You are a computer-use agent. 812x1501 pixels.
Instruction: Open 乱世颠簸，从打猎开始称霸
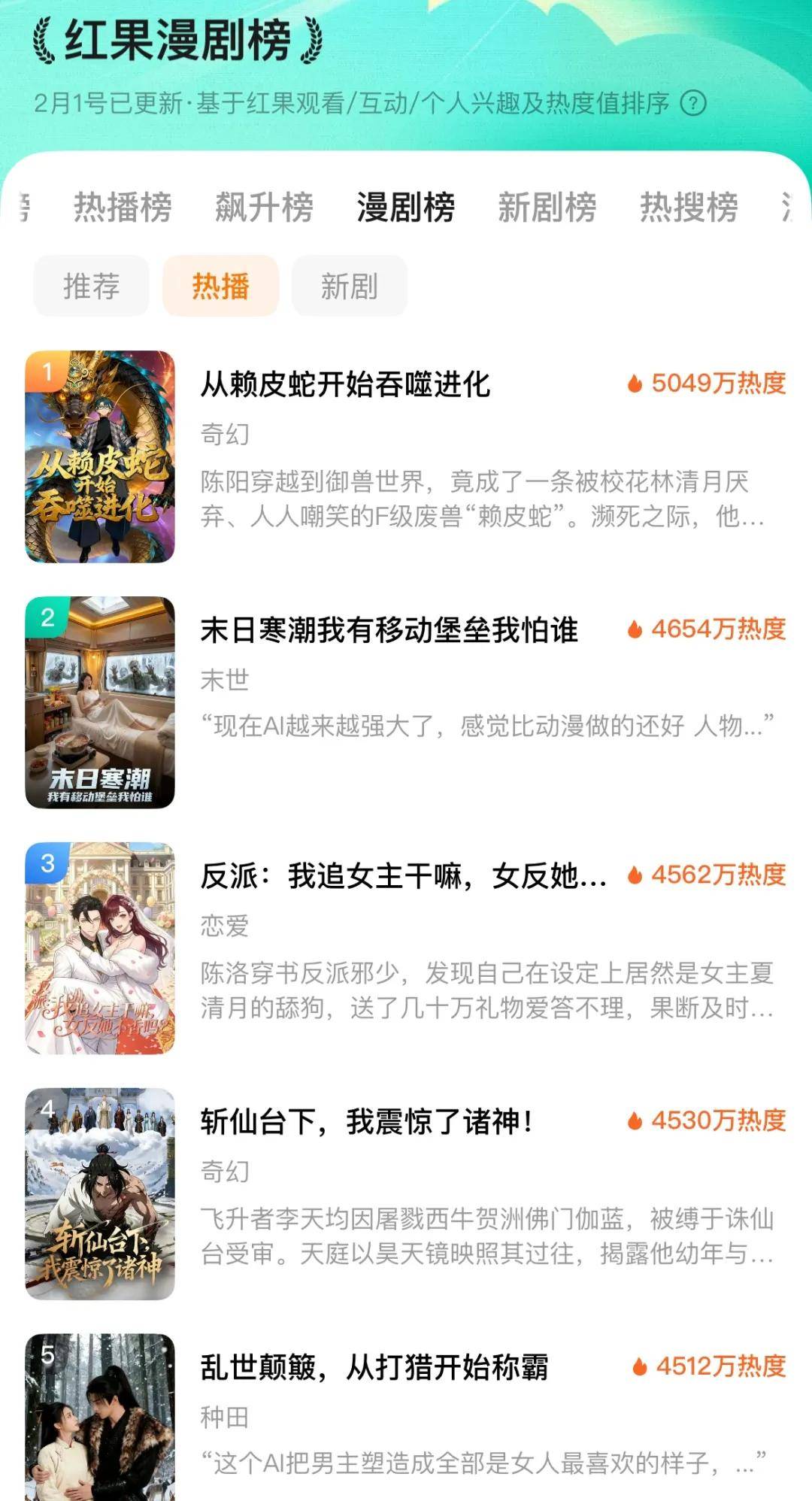[374, 1367]
